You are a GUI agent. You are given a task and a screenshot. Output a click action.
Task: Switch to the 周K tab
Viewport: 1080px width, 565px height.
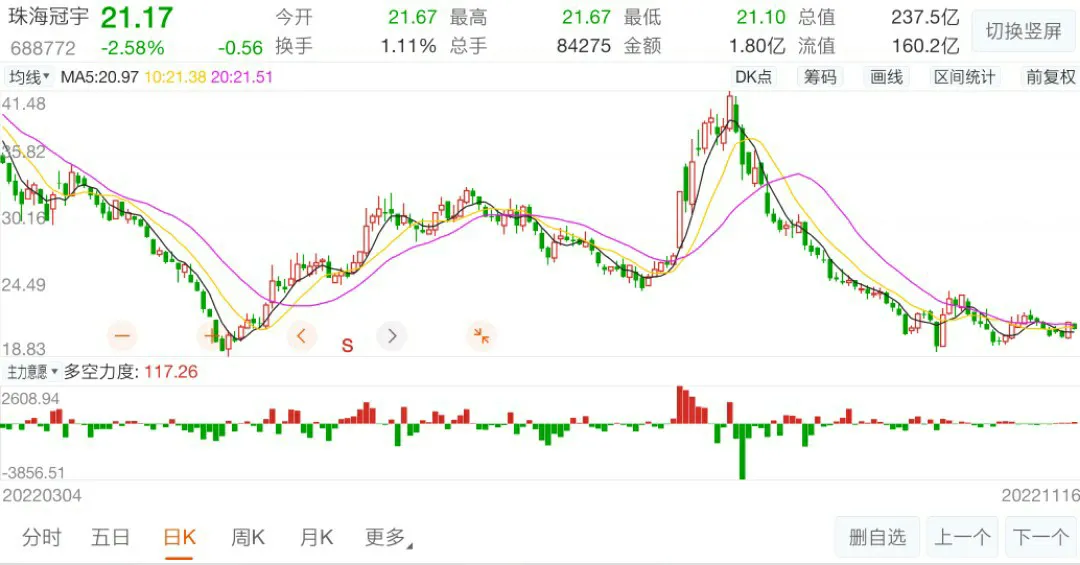click(x=247, y=538)
